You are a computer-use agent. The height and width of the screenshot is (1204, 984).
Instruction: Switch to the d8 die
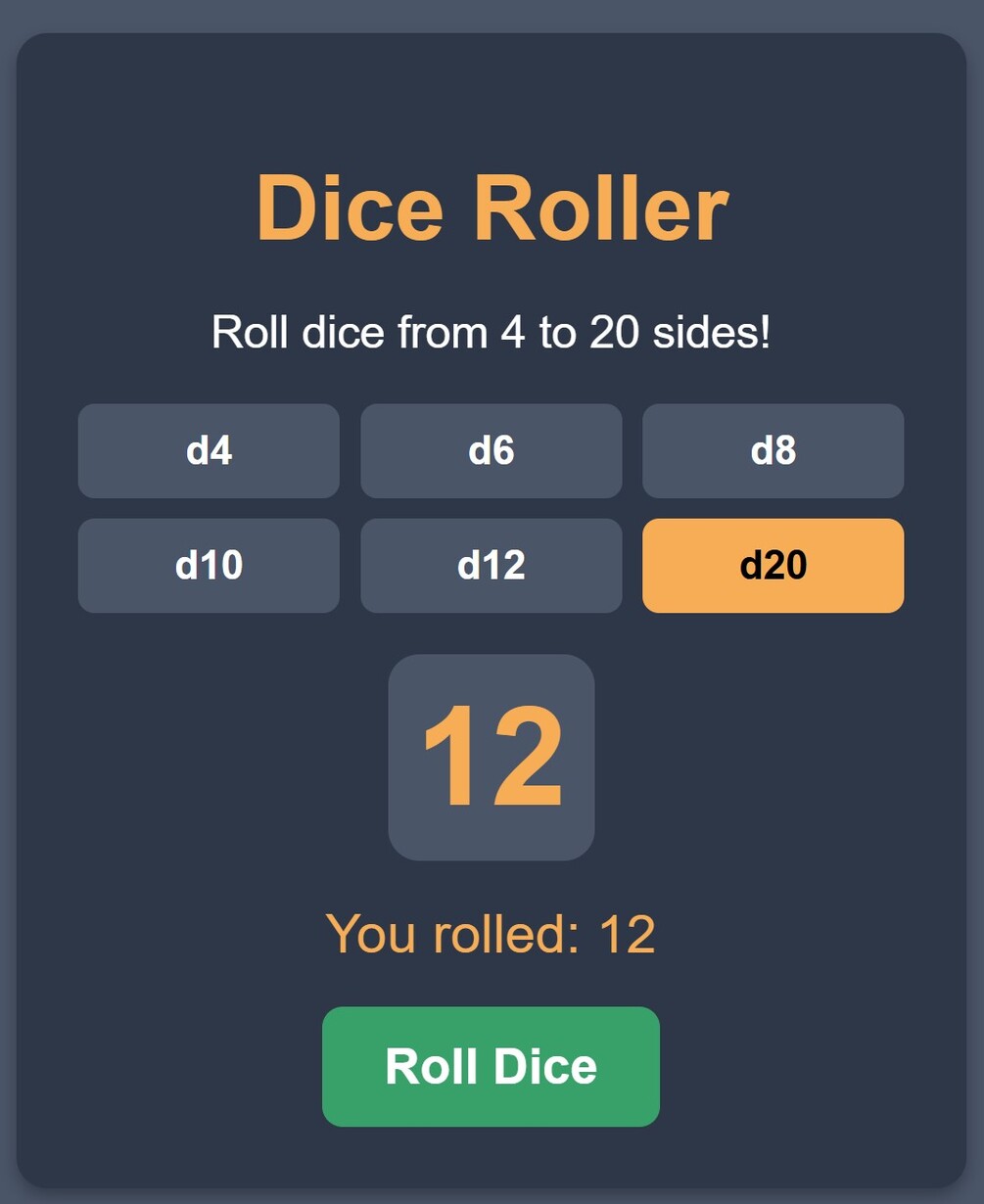(x=773, y=450)
